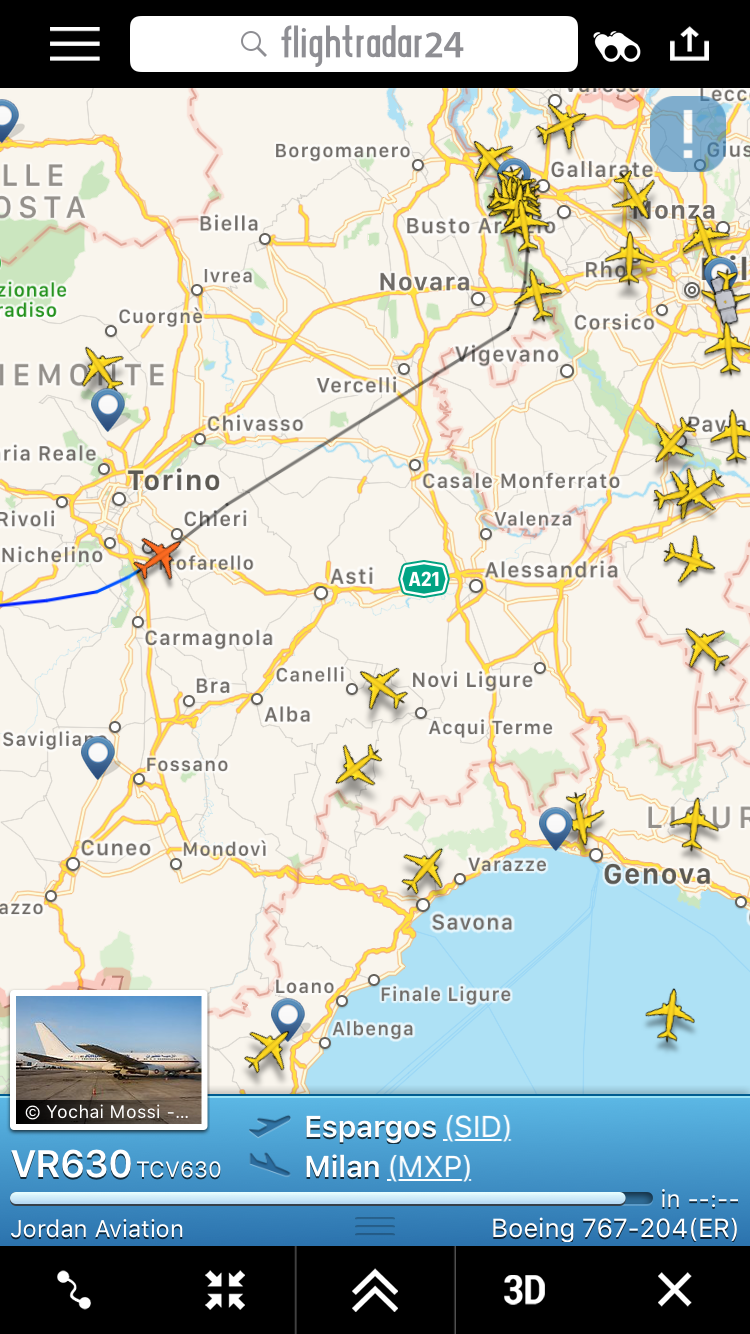The image size is (750, 1334).
Task: Share the current flight view
Action: [x=689, y=44]
